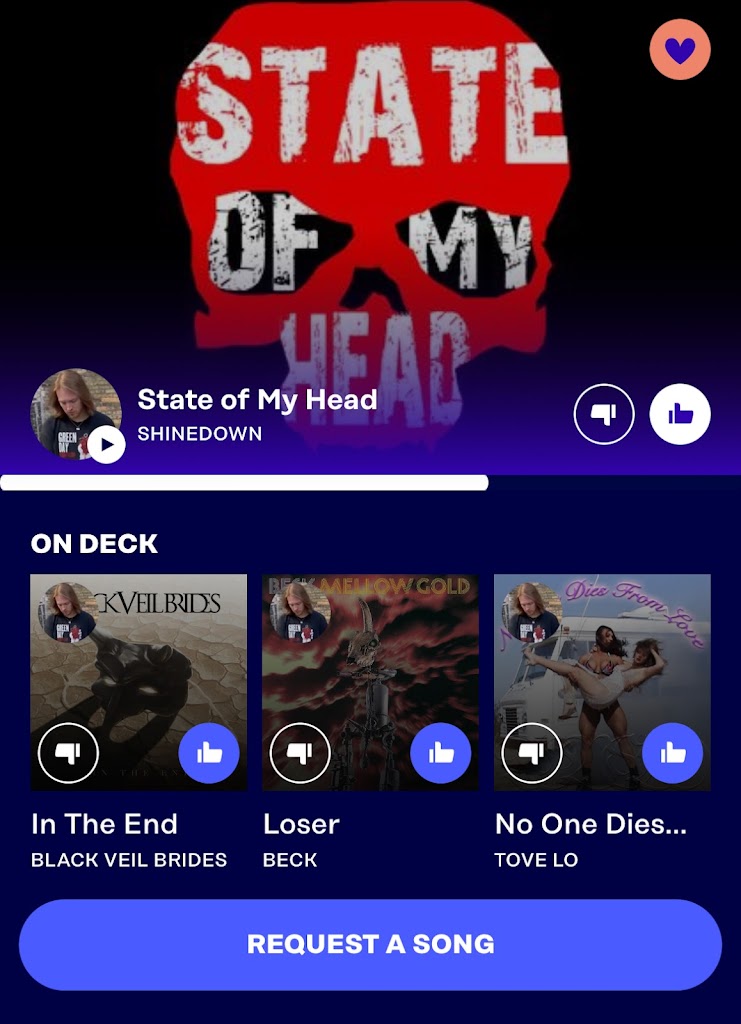Like In The End by Black Veil Brides
This screenshot has width=741, height=1024.
tap(209, 752)
